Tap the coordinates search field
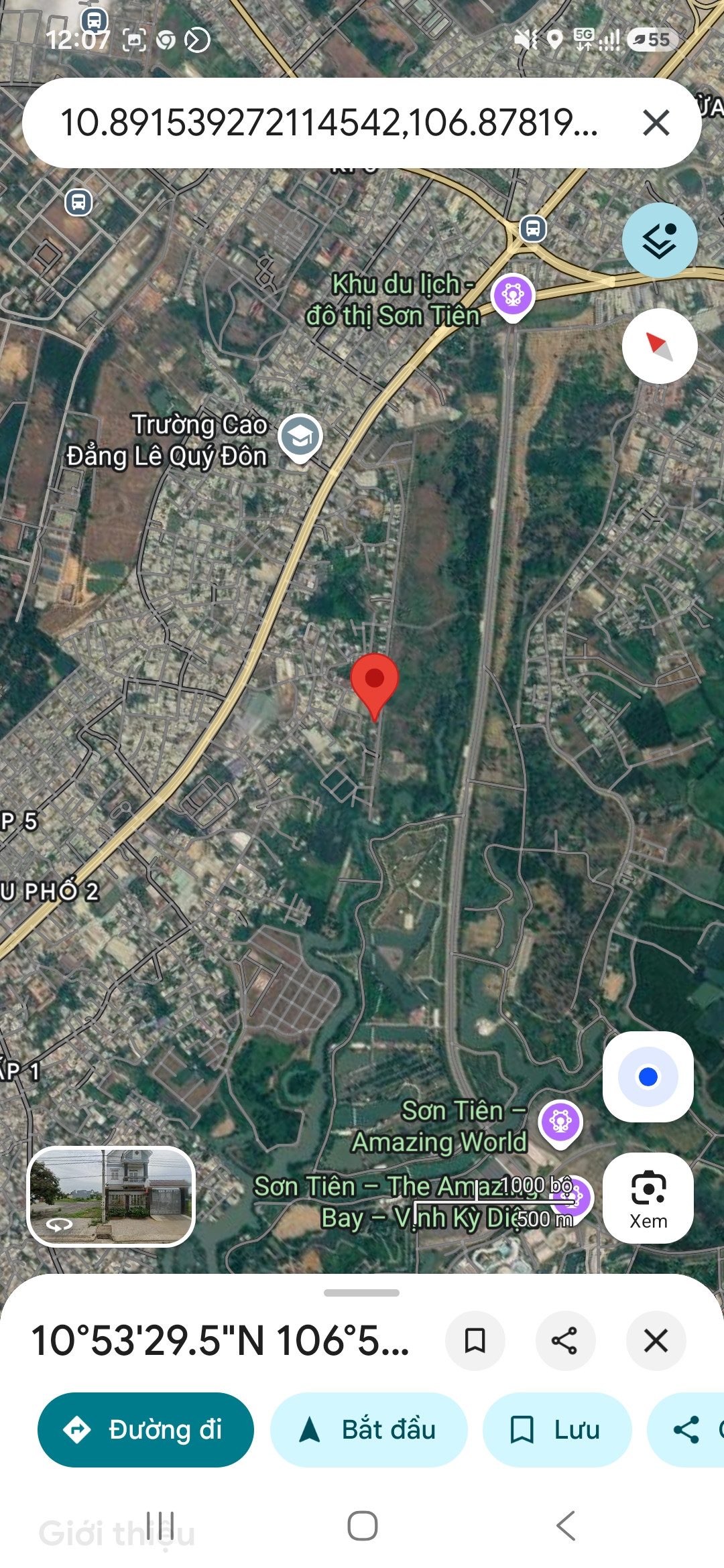 click(328, 123)
